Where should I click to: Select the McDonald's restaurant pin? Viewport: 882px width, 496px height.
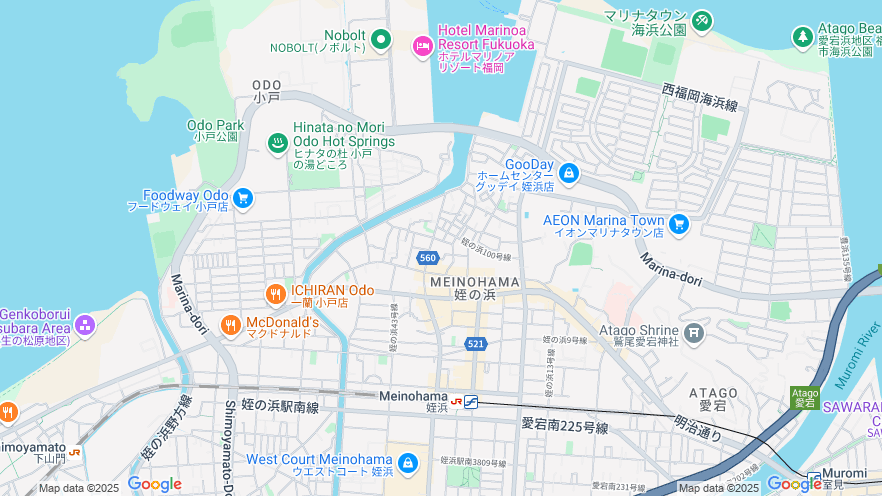point(230,324)
